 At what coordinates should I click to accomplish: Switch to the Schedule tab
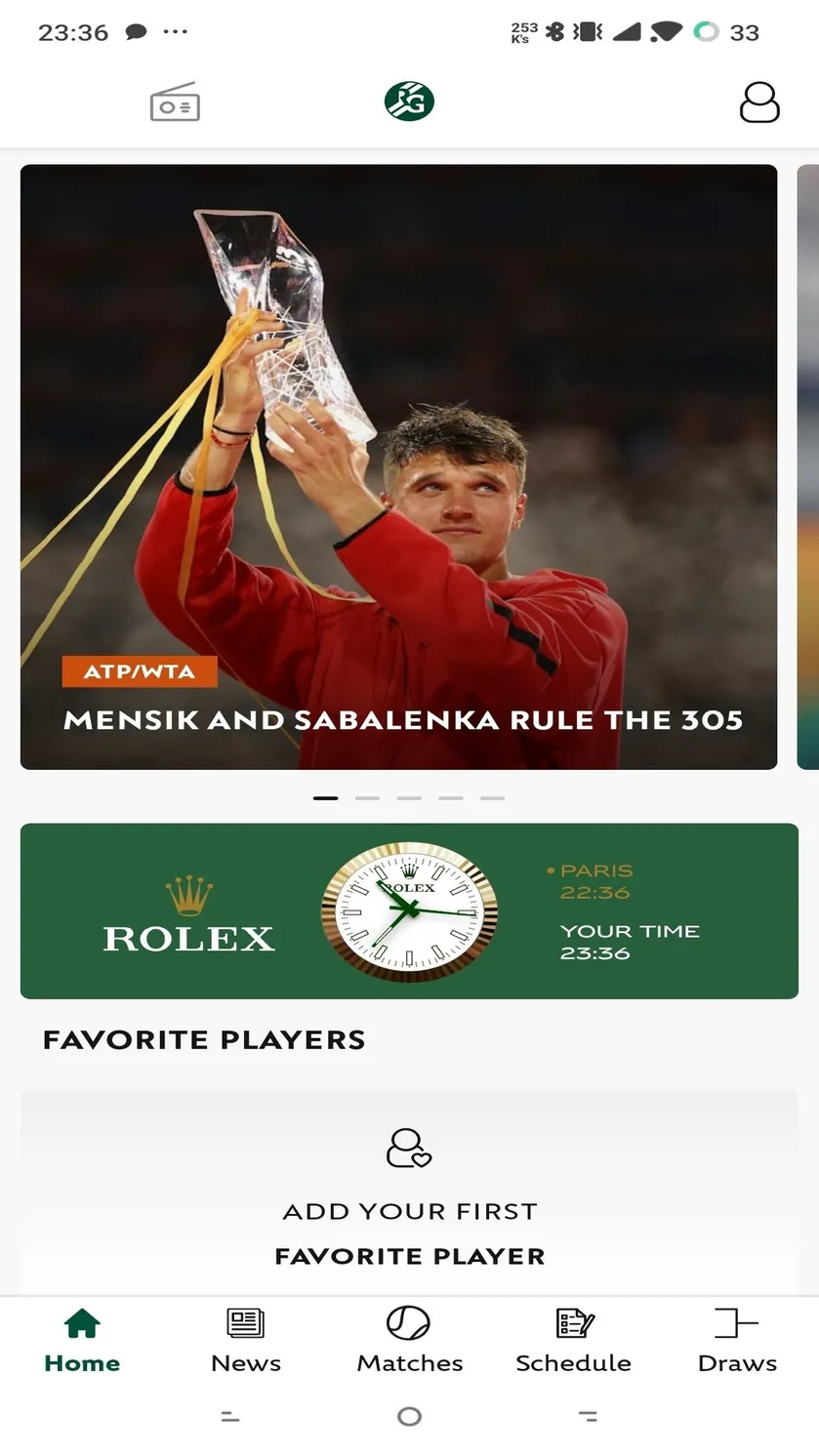pos(573,1341)
